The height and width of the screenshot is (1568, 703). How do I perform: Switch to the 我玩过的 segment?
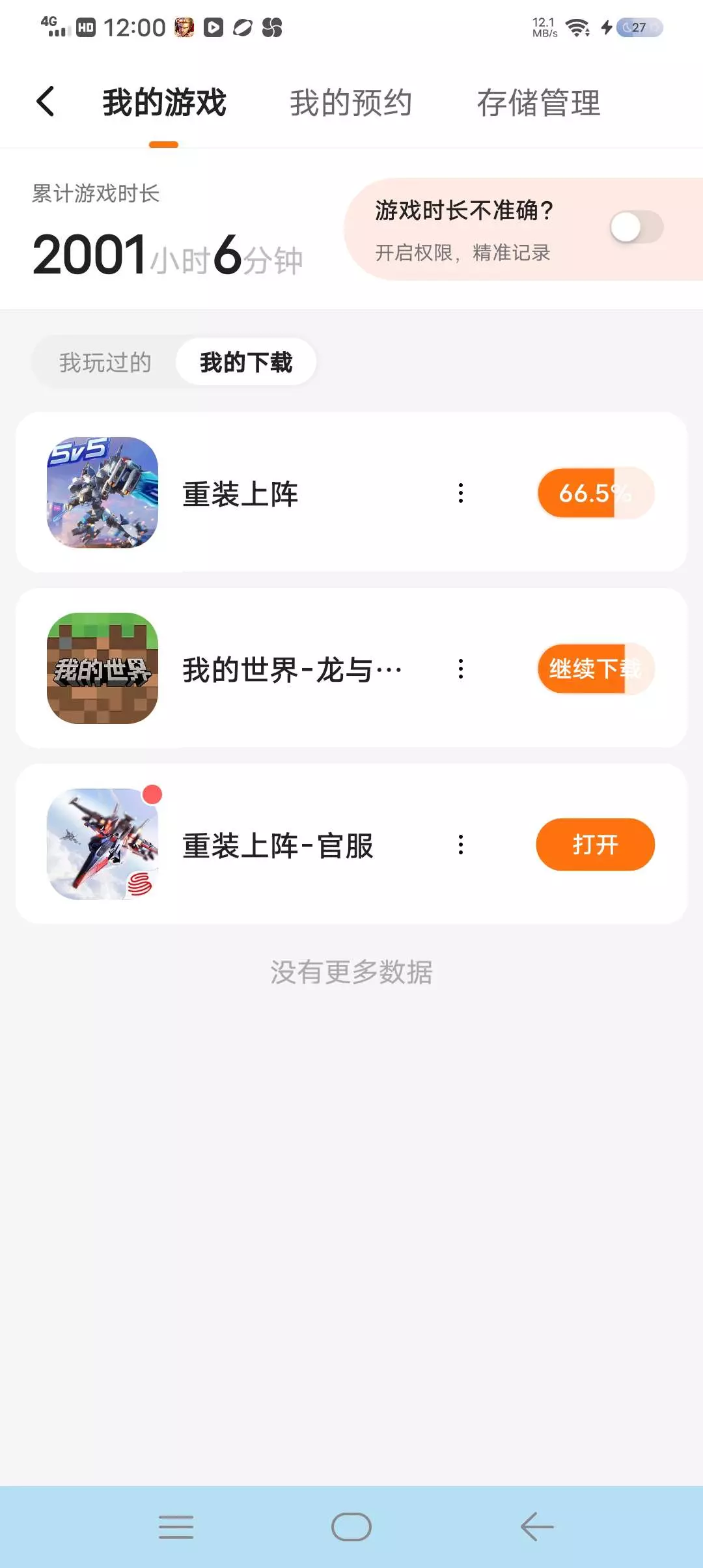[x=105, y=362]
